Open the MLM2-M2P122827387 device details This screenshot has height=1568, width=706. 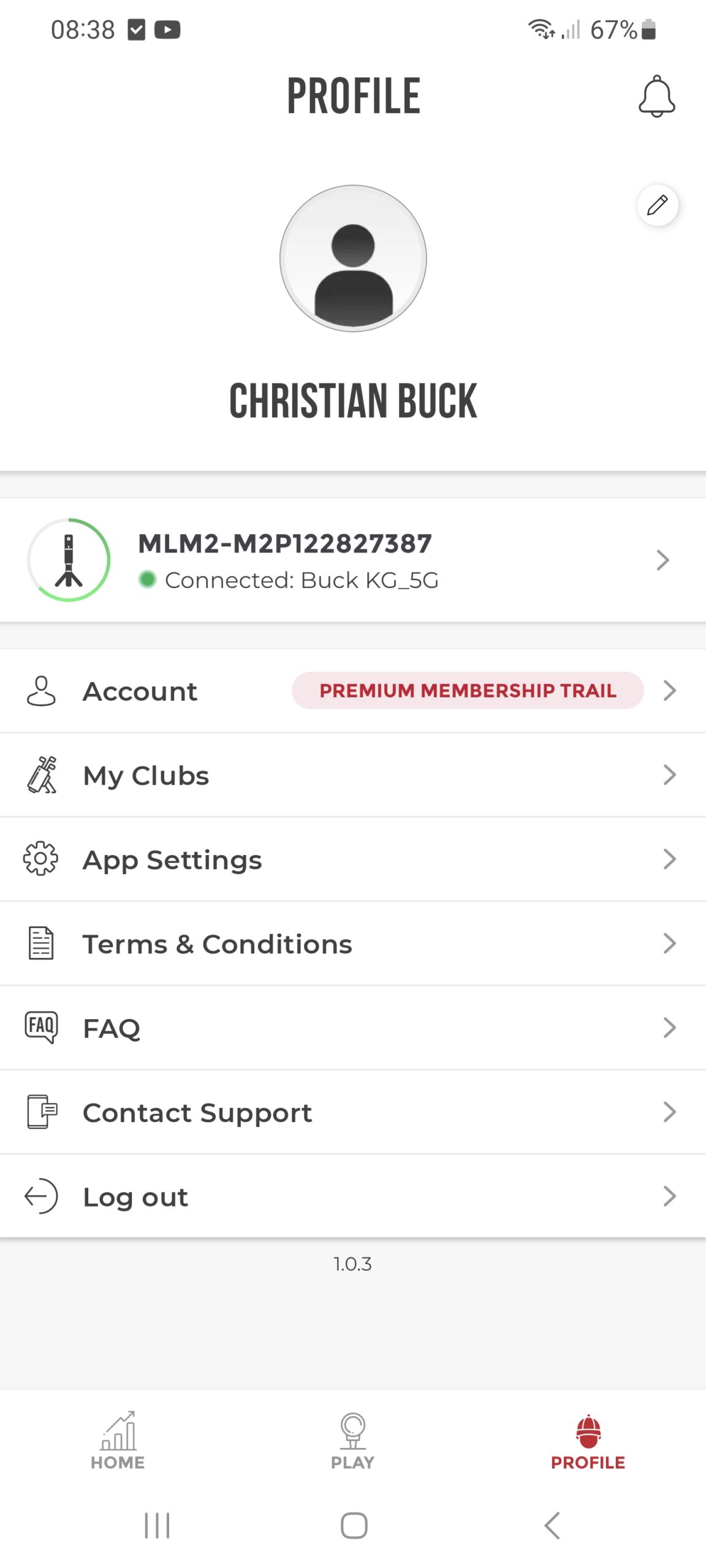point(353,560)
